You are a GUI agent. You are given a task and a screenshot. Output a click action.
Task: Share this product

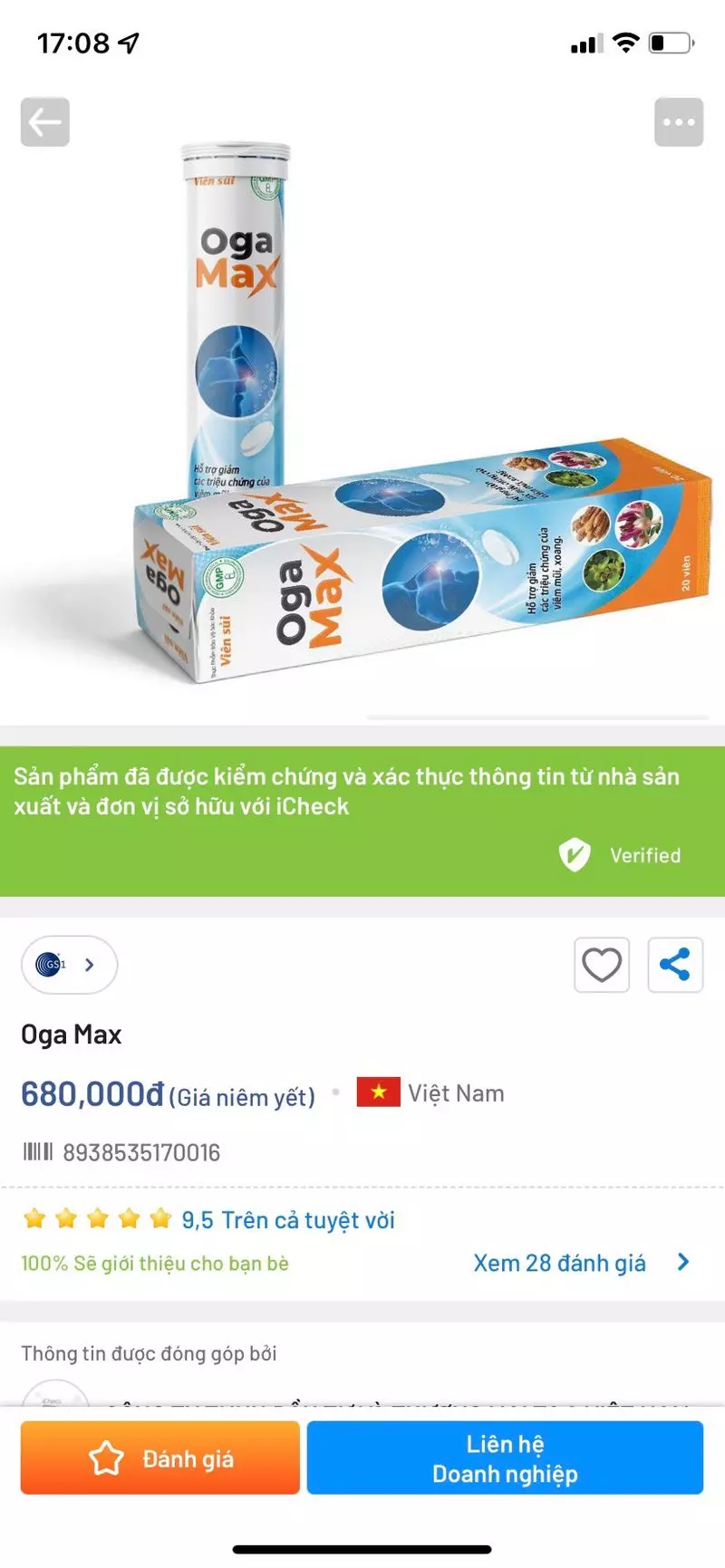click(675, 965)
